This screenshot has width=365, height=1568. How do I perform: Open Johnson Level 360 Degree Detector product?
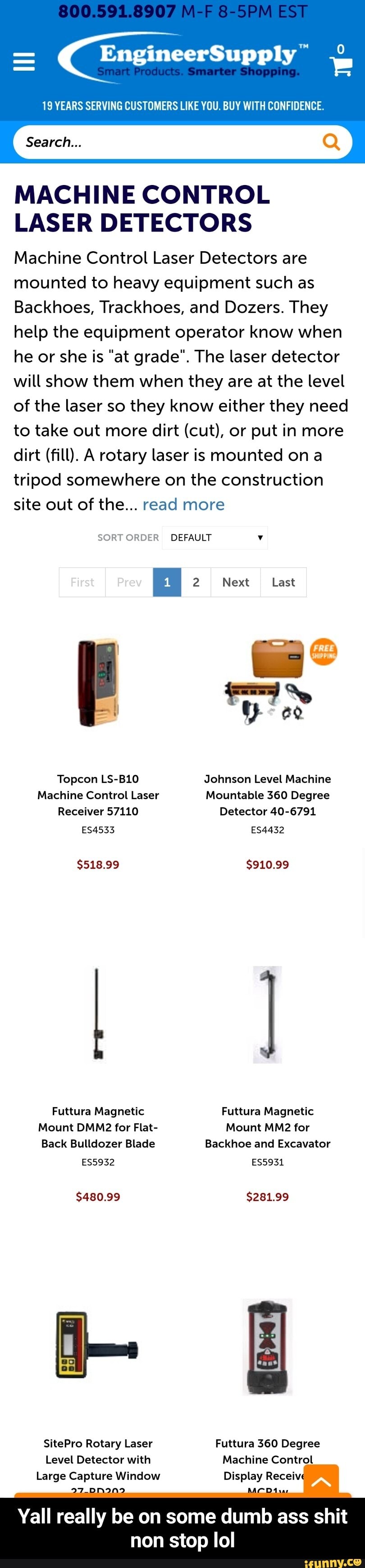point(268,794)
